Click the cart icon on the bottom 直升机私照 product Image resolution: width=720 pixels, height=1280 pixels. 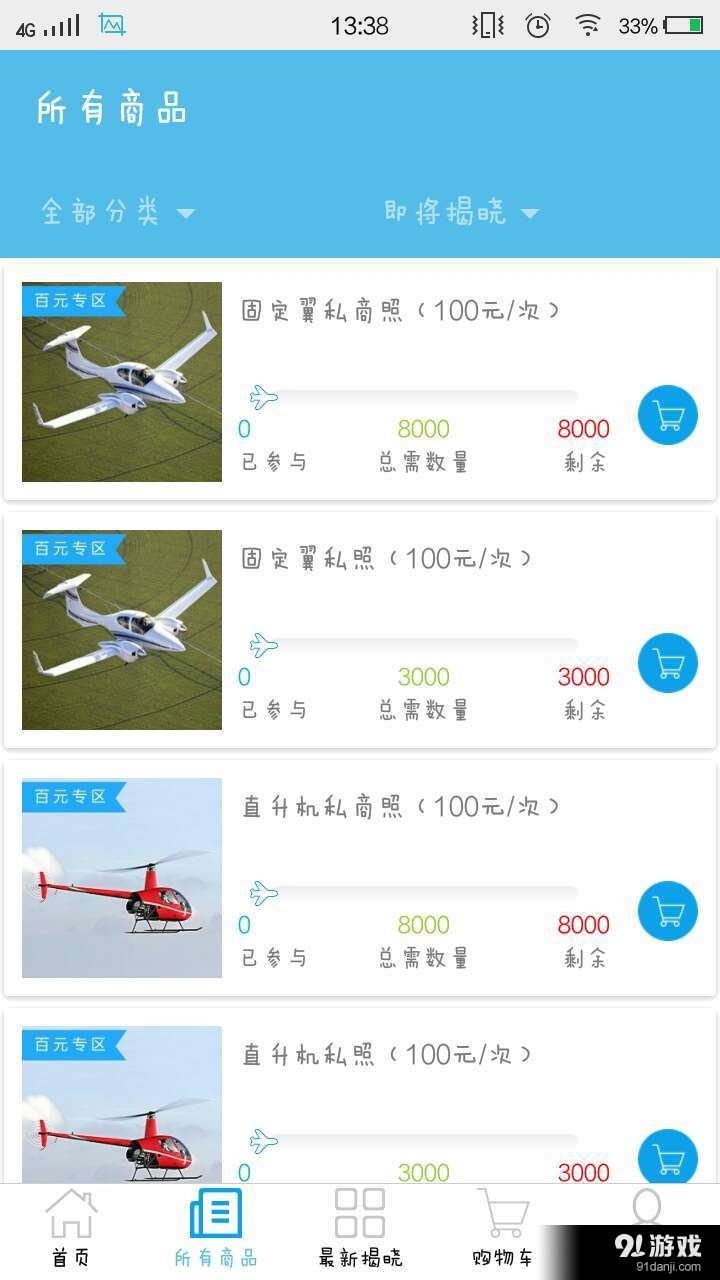pyautogui.click(x=667, y=1158)
